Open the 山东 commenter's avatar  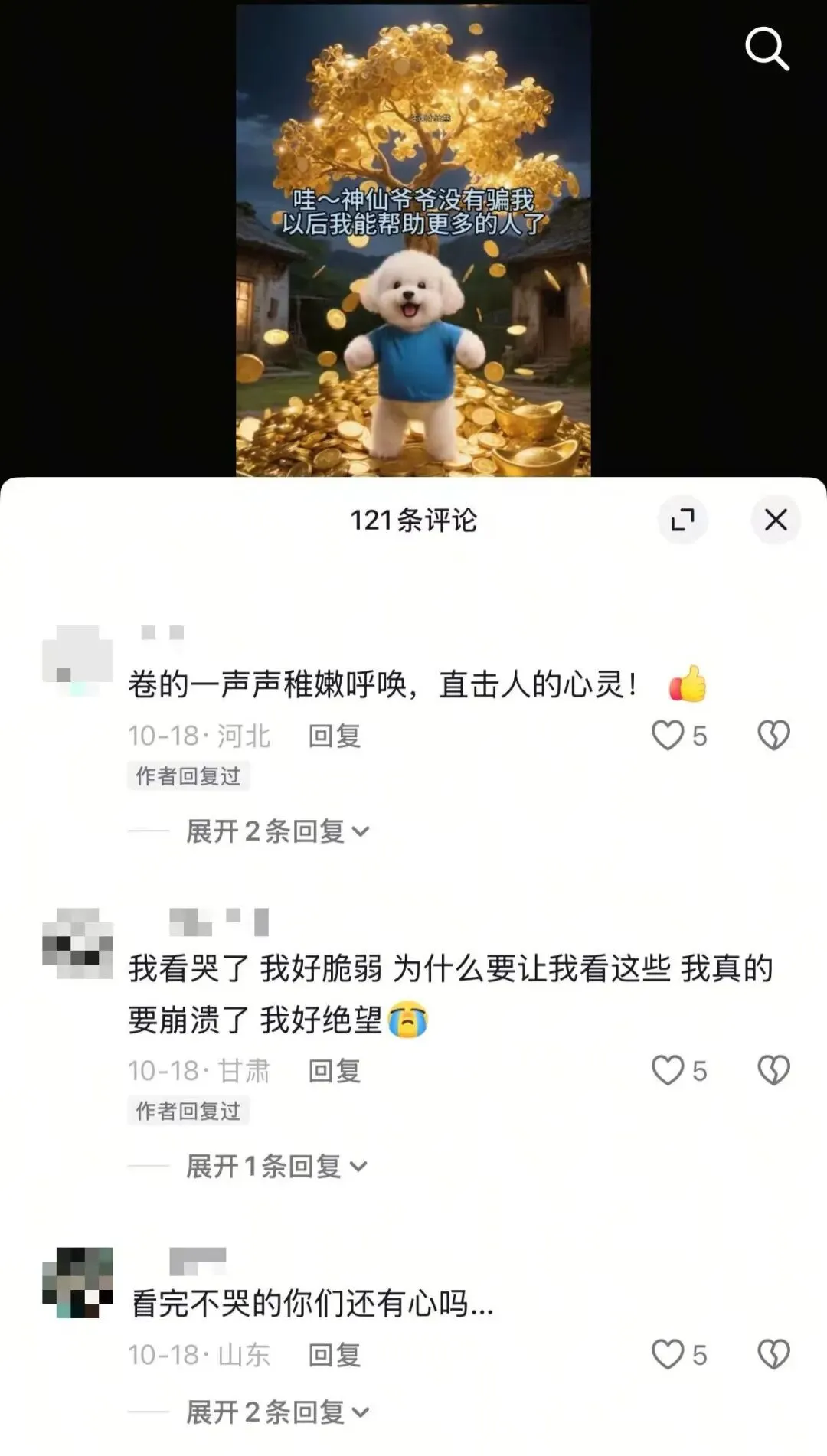[x=77, y=1282]
